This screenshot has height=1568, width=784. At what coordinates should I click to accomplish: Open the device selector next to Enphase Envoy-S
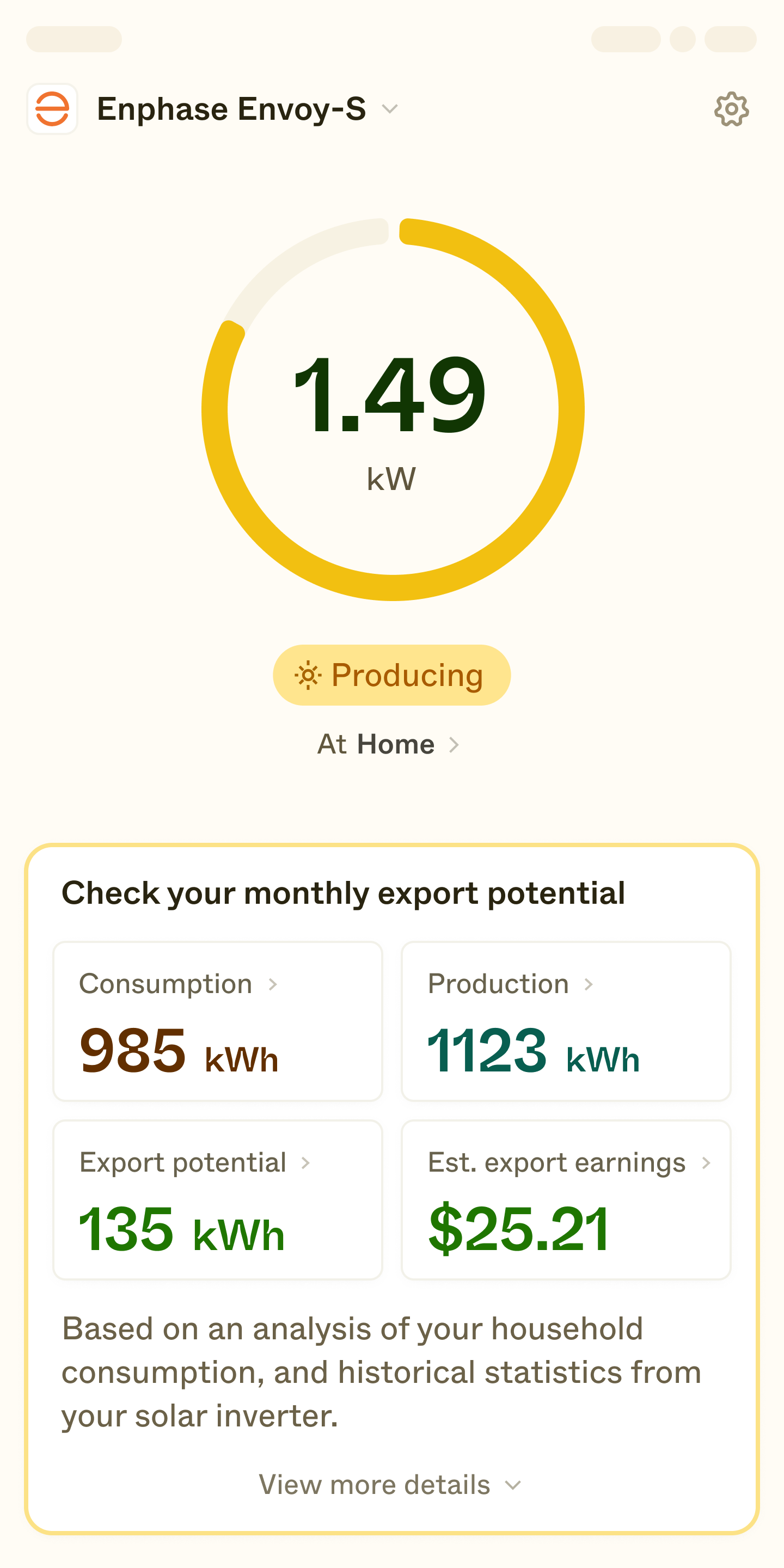click(x=391, y=109)
